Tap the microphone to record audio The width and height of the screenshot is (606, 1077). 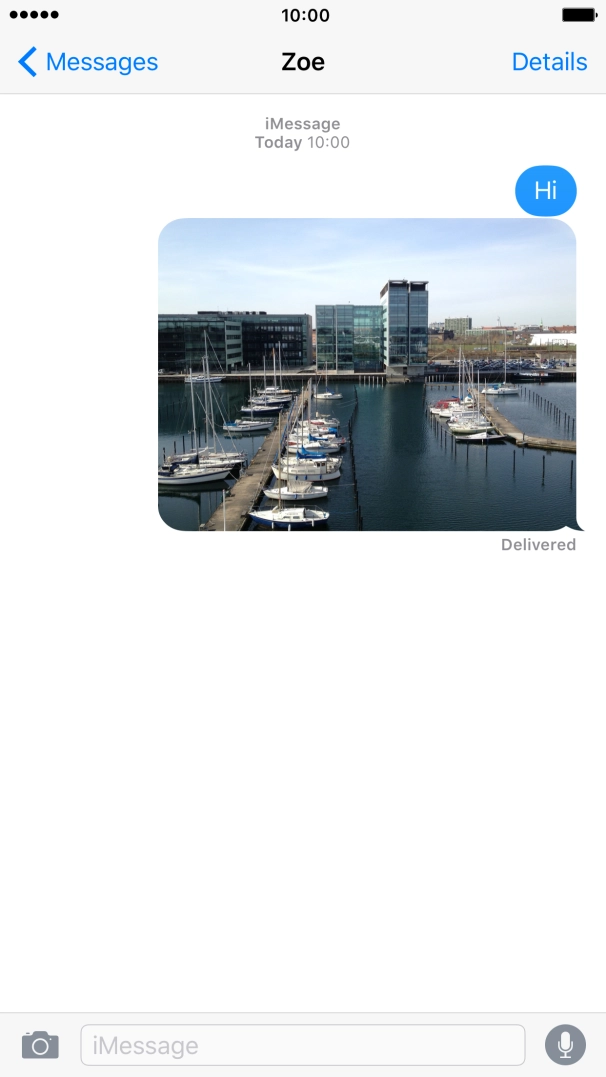(x=565, y=1045)
